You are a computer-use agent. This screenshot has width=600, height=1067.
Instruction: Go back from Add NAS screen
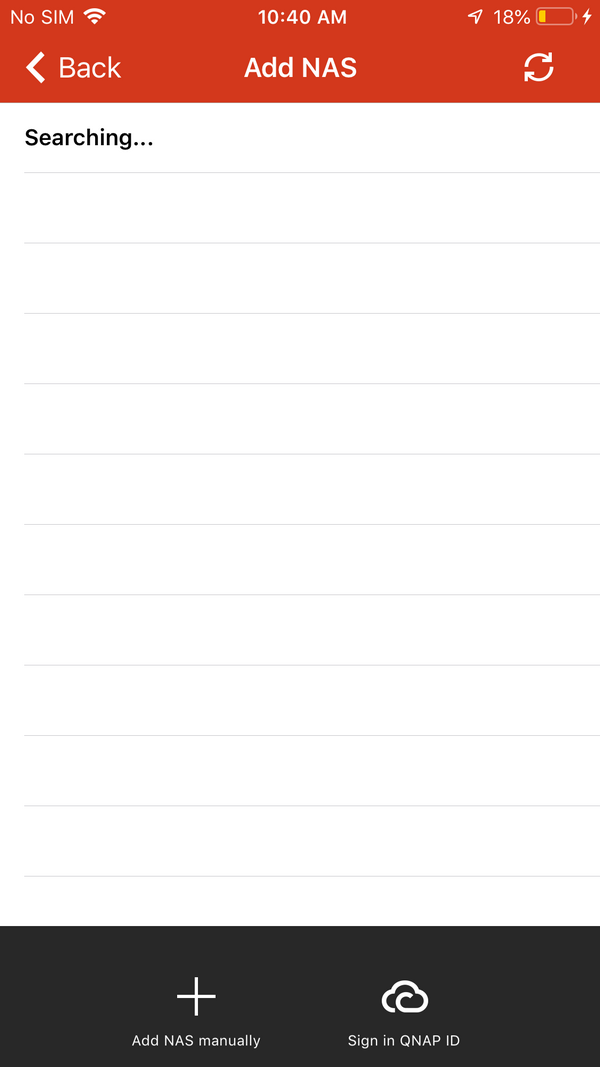coord(72,68)
